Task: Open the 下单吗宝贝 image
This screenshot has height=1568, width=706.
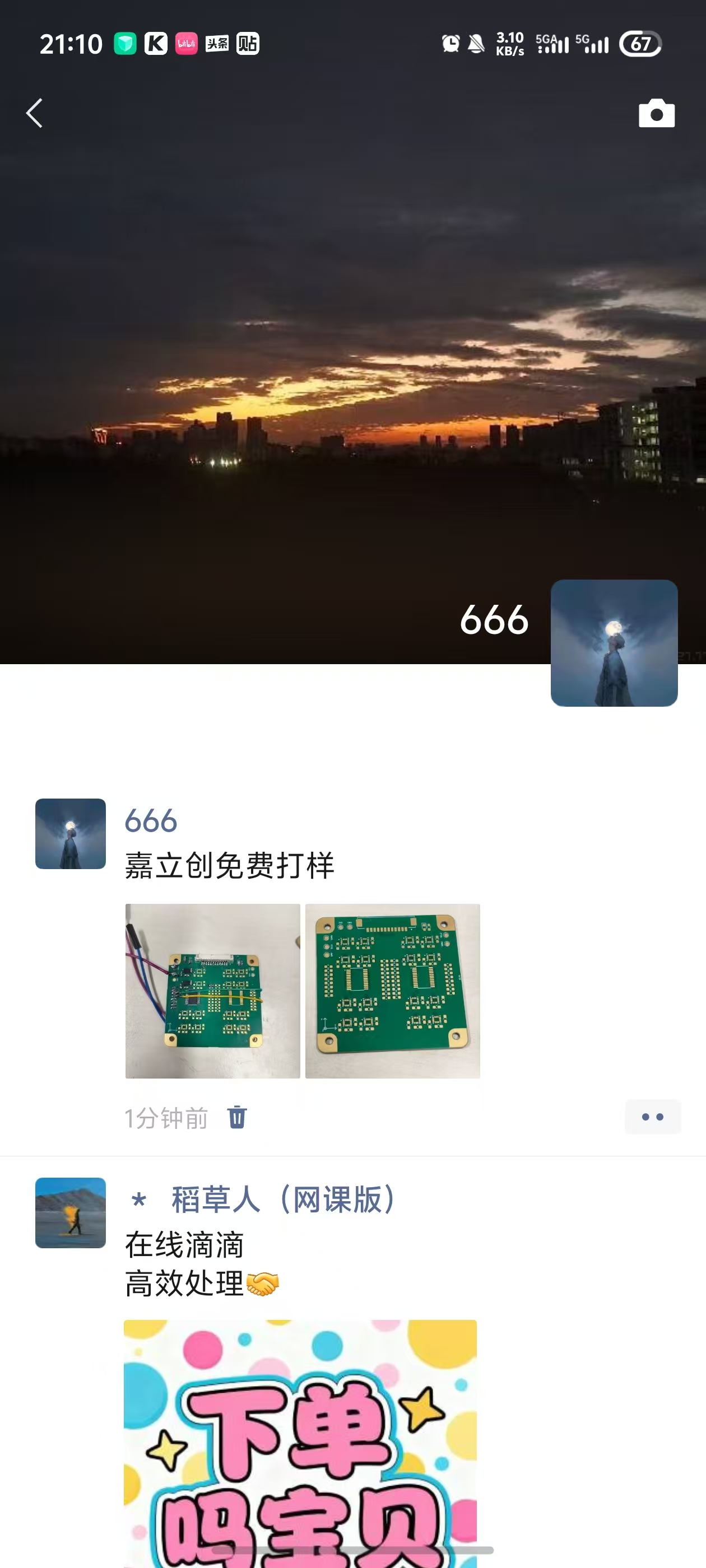Action: pos(300,1443)
